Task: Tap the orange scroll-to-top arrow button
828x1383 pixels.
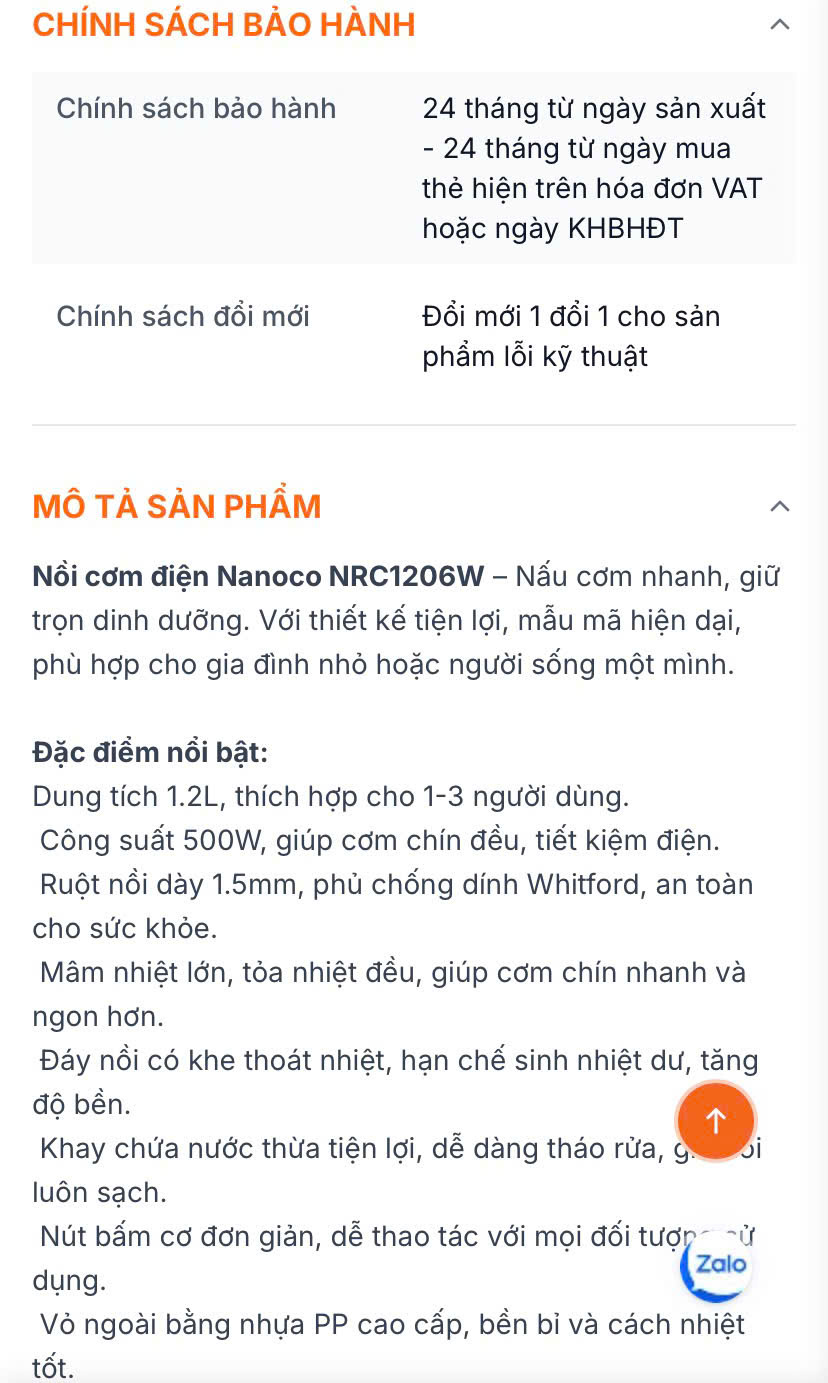Action: coord(716,1121)
